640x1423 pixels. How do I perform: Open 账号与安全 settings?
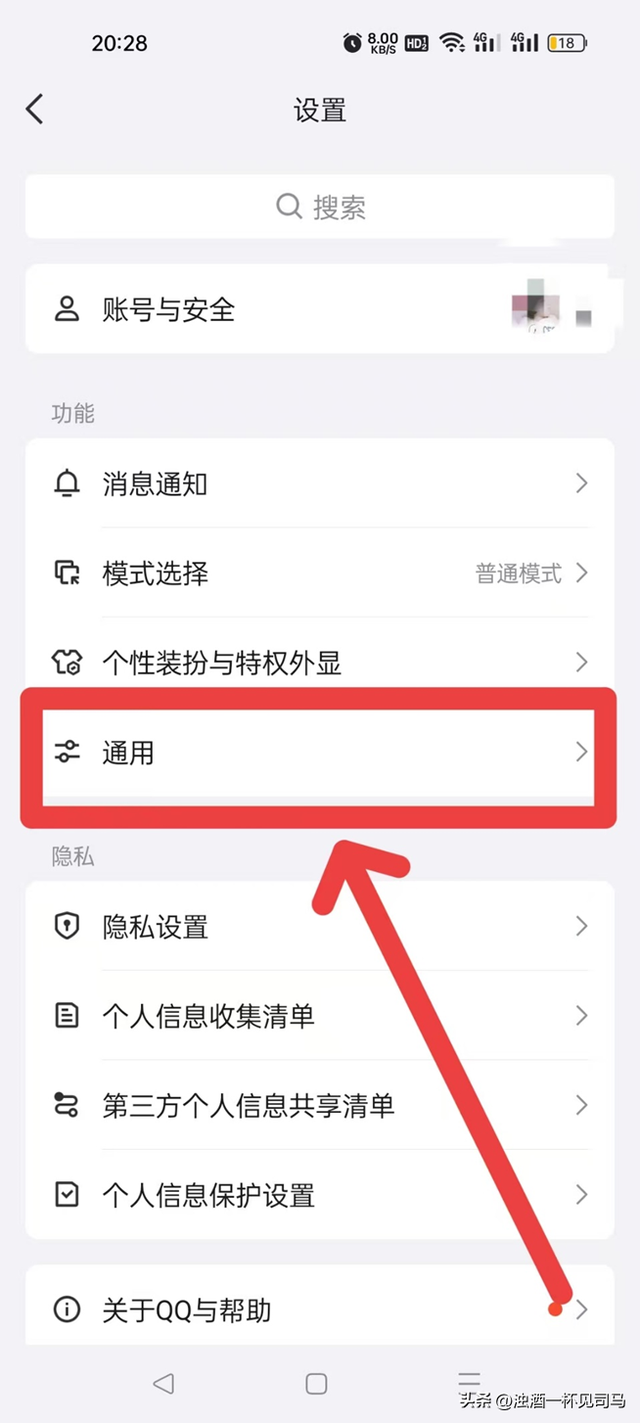click(x=320, y=310)
